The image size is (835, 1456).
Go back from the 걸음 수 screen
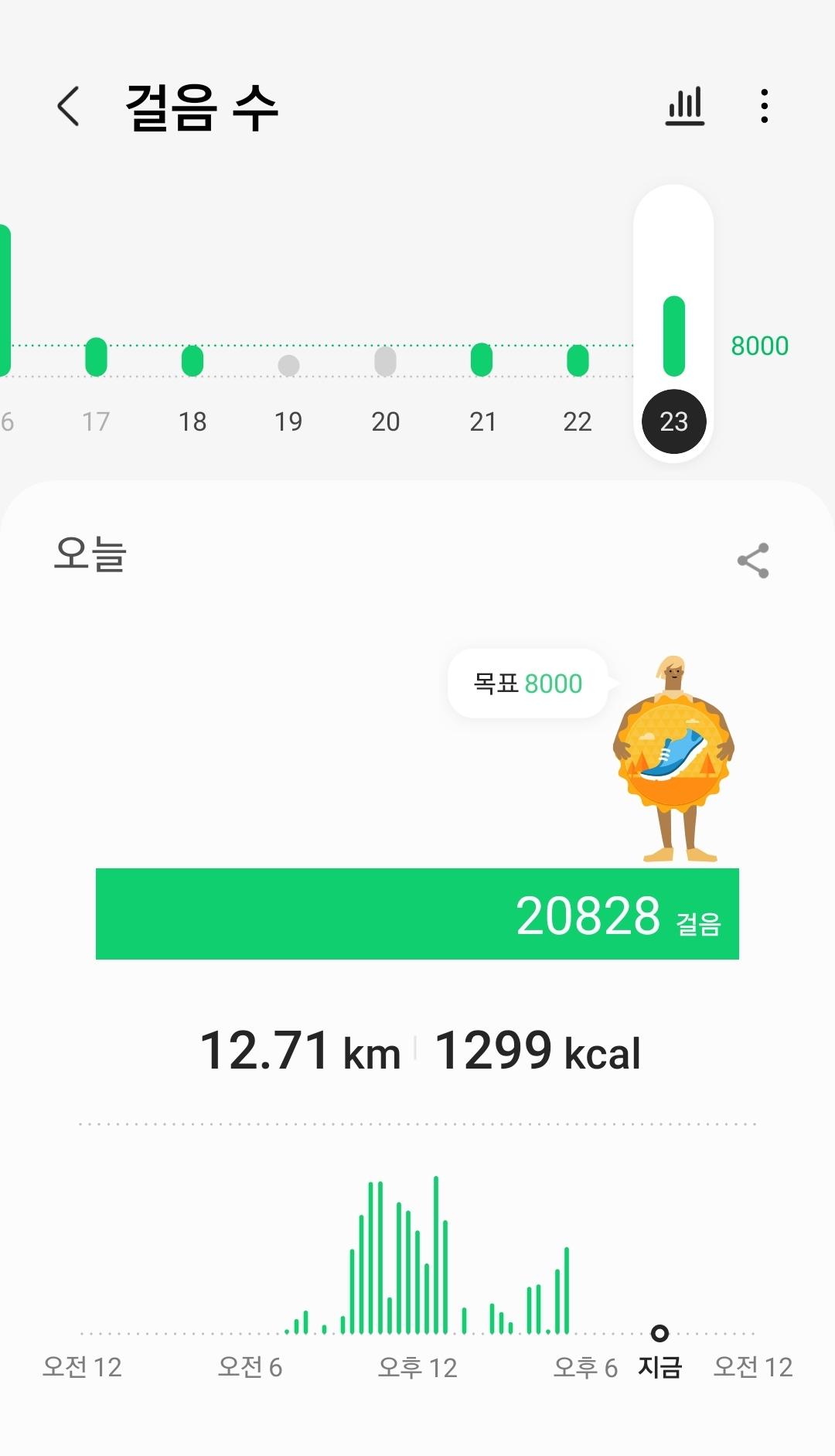point(69,106)
